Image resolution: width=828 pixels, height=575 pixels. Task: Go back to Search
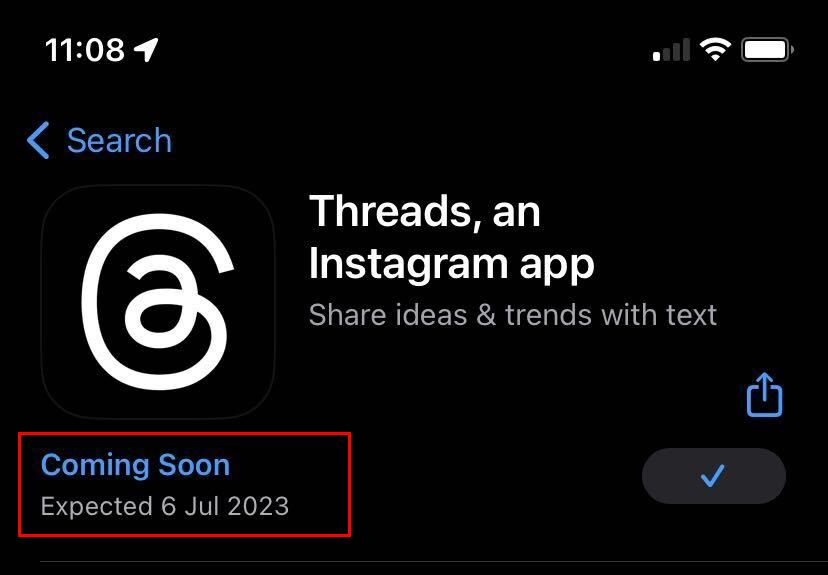click(x=99, y=141)
